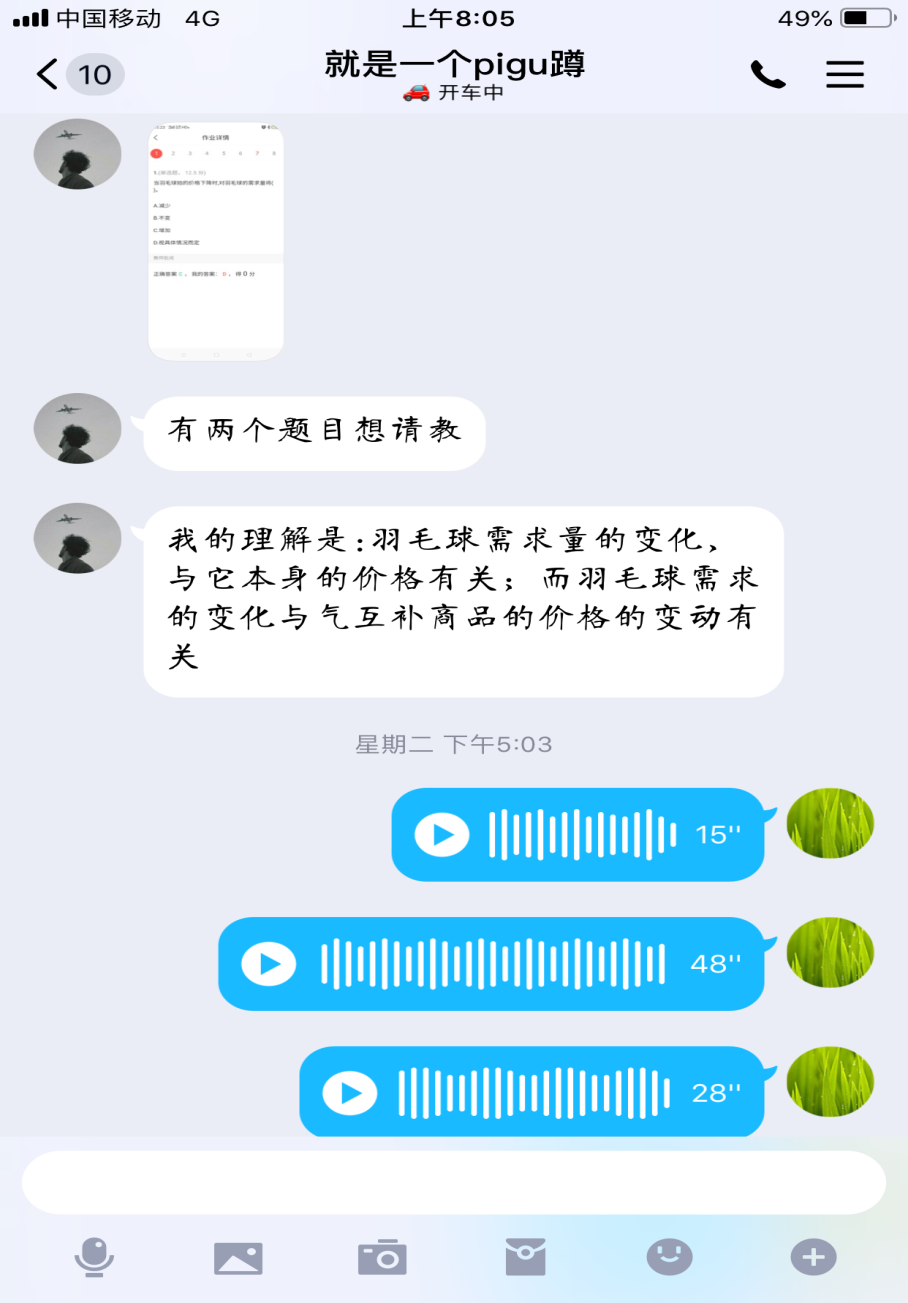Screen dimensions: 908x1303
Task: Start a voice call with this contact
Action: 767,74
